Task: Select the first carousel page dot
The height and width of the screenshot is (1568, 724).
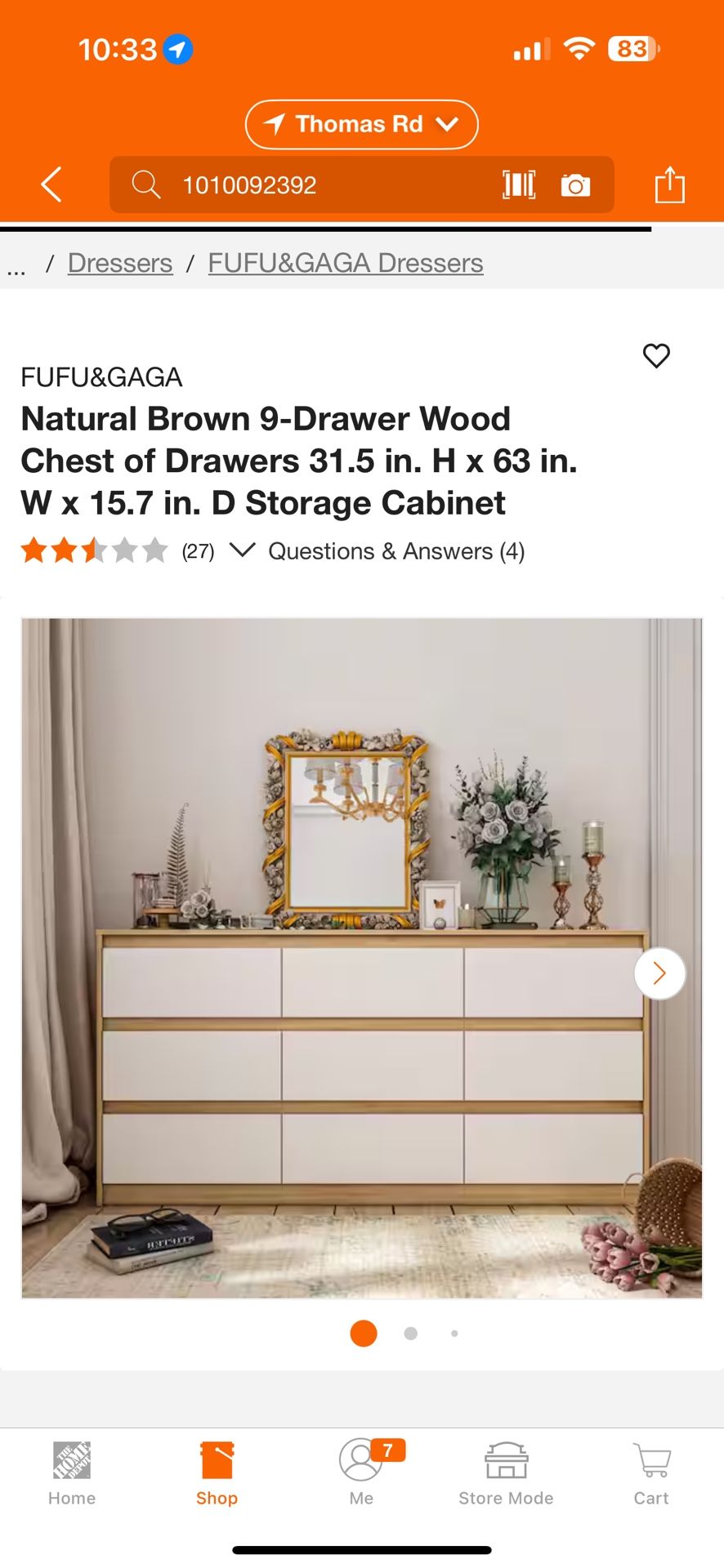Action: click(363, 1333)
